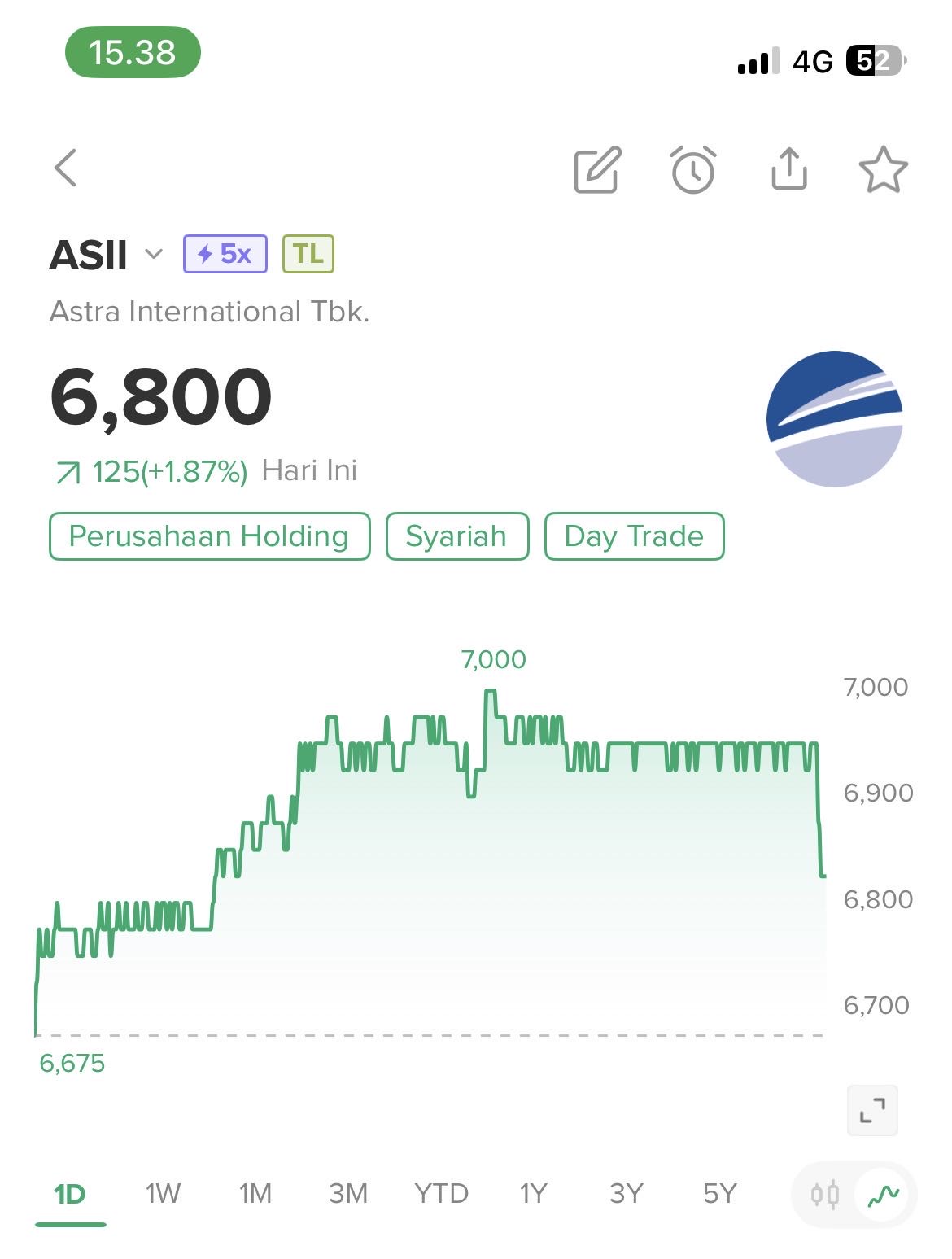
Task: Tap the 5x leverage badge
Action: [x=225, y=254]
